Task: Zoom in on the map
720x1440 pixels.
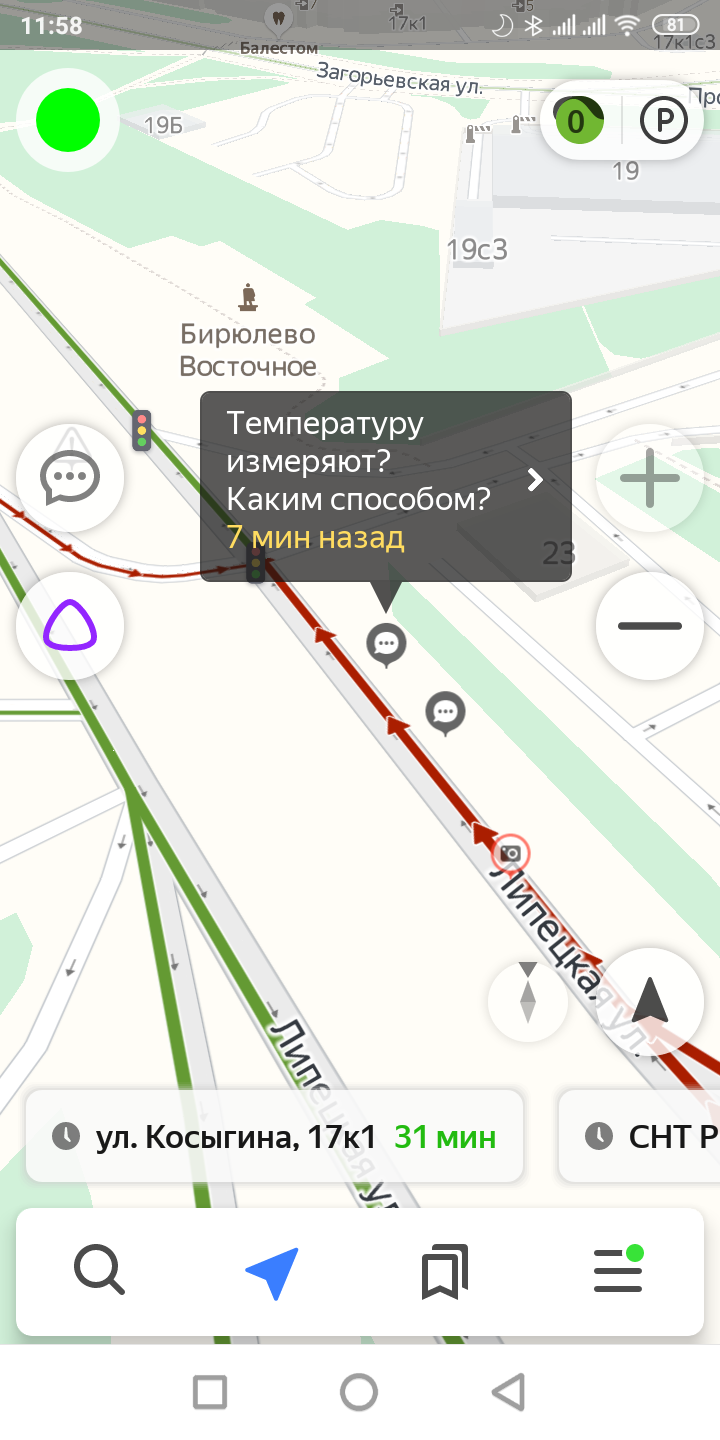Action: tap(649, 478)
